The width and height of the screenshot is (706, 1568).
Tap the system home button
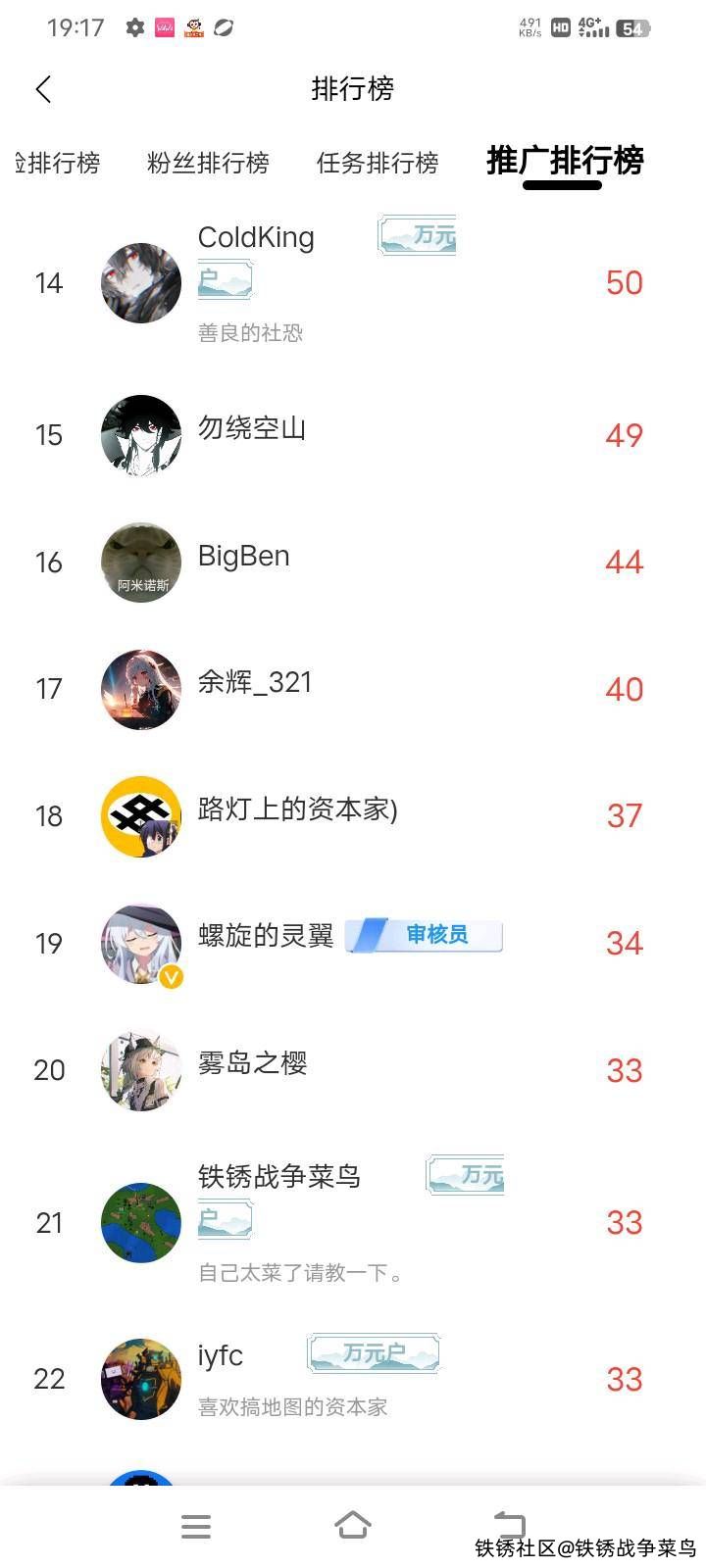coord(353,1526)
